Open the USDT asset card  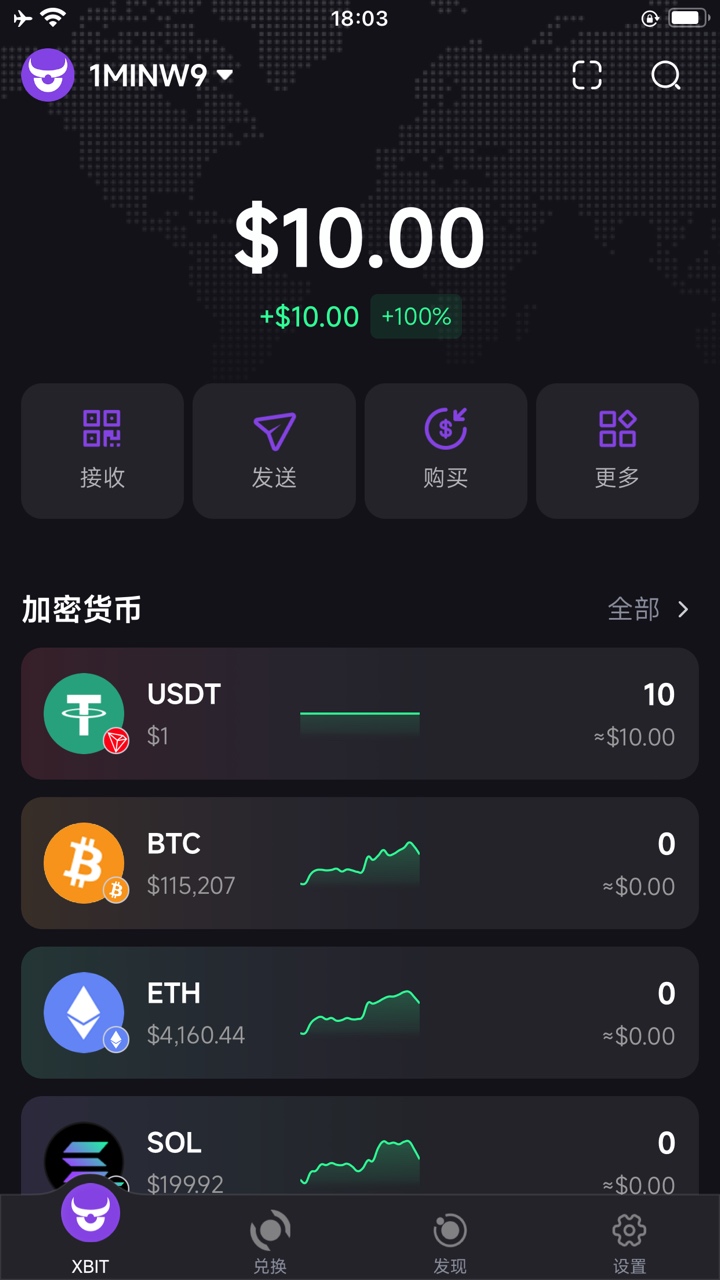(360, 714)
